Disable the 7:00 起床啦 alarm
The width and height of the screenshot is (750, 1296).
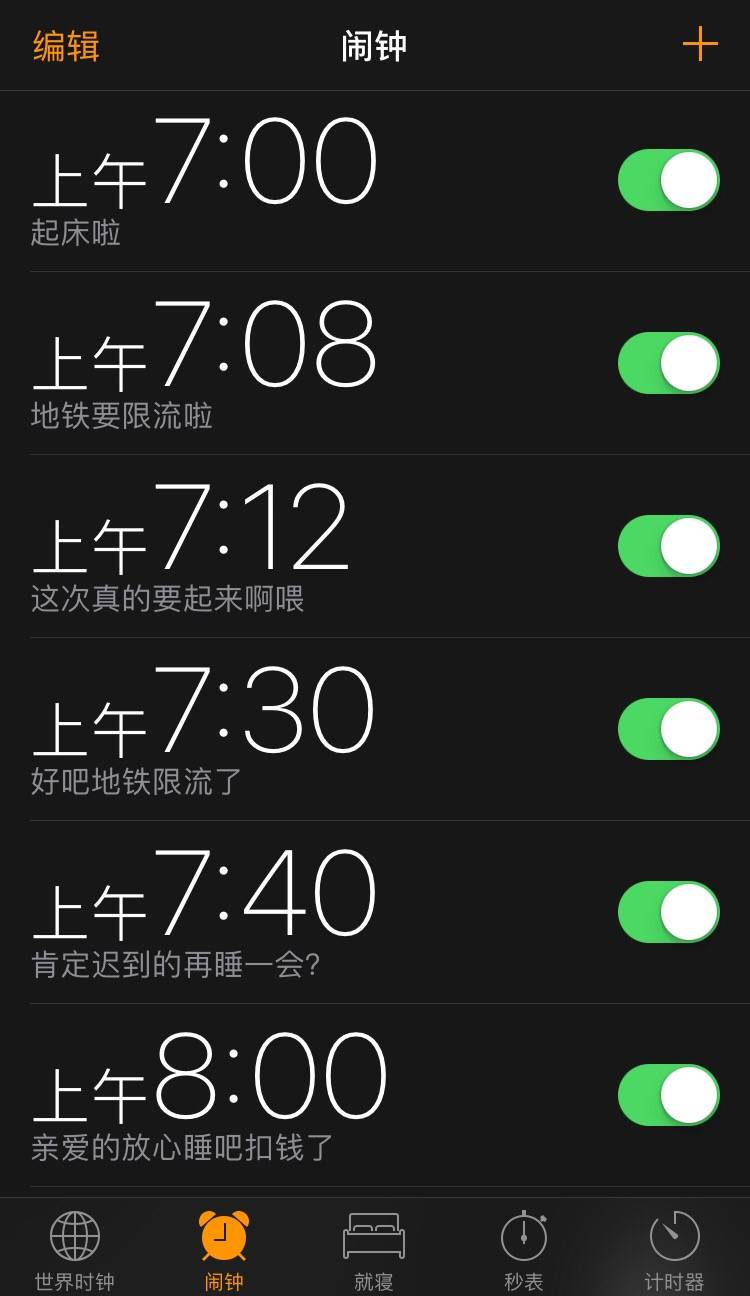pyautogui.click(x=668, y=178)
